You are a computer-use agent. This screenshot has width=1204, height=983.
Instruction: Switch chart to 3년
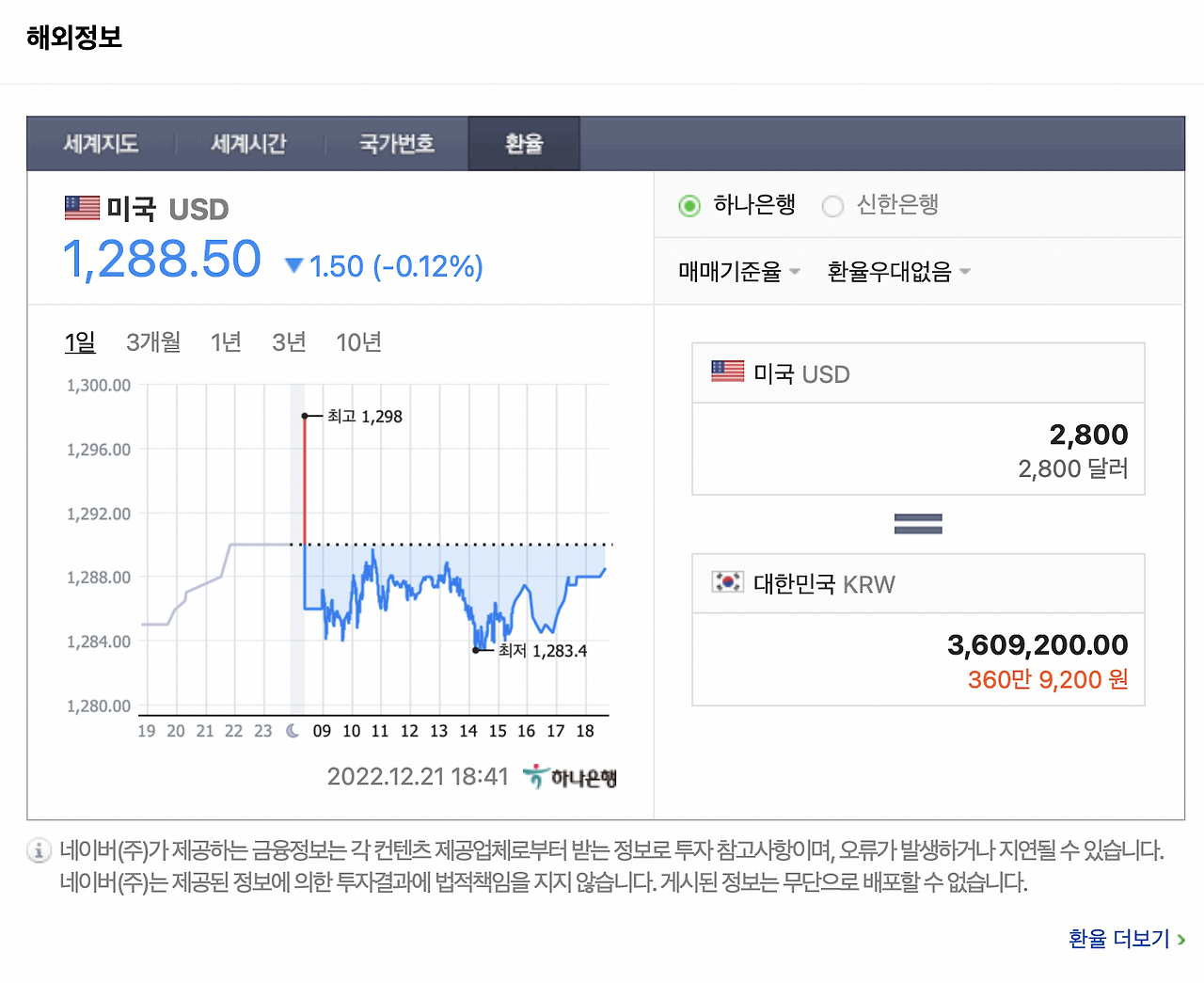point(289,342)
